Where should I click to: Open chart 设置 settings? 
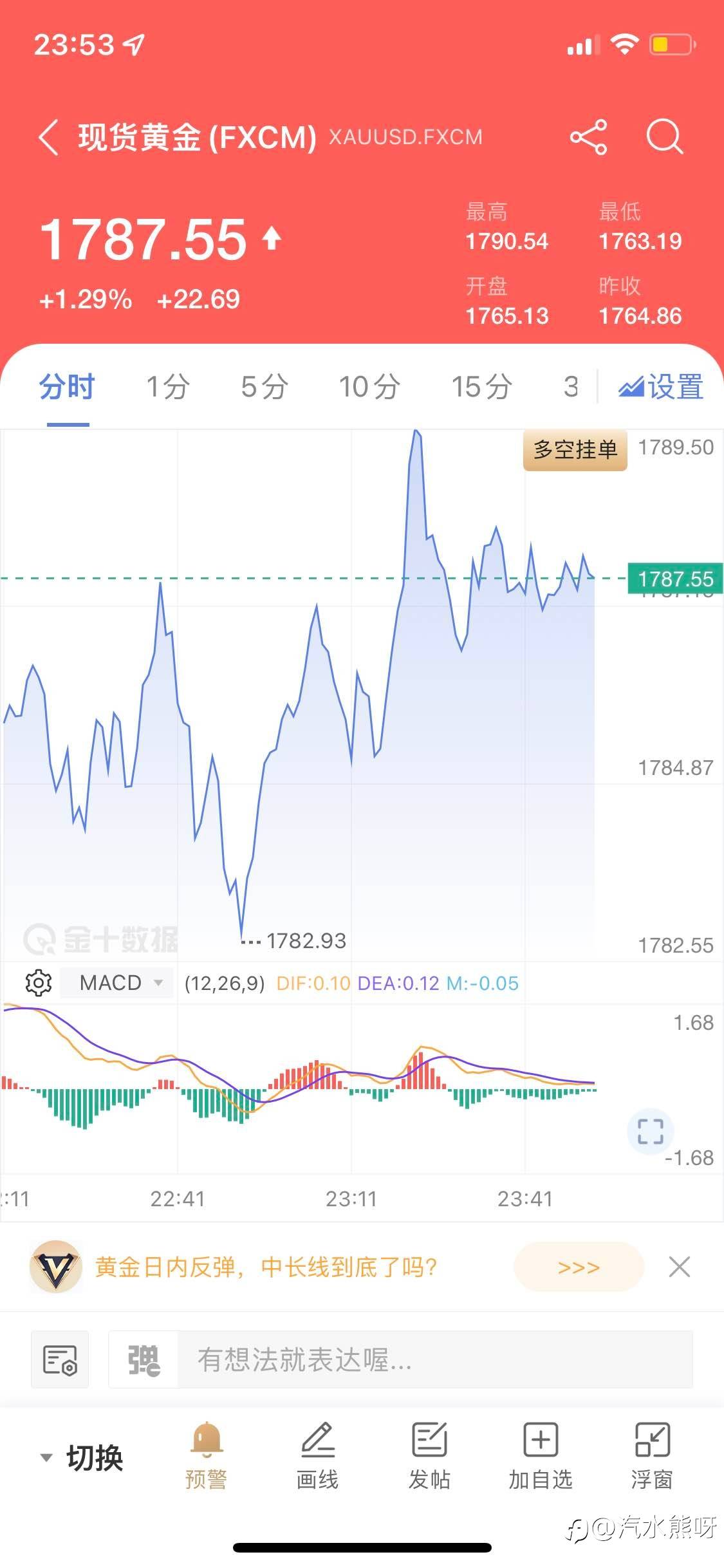[661, 387]
